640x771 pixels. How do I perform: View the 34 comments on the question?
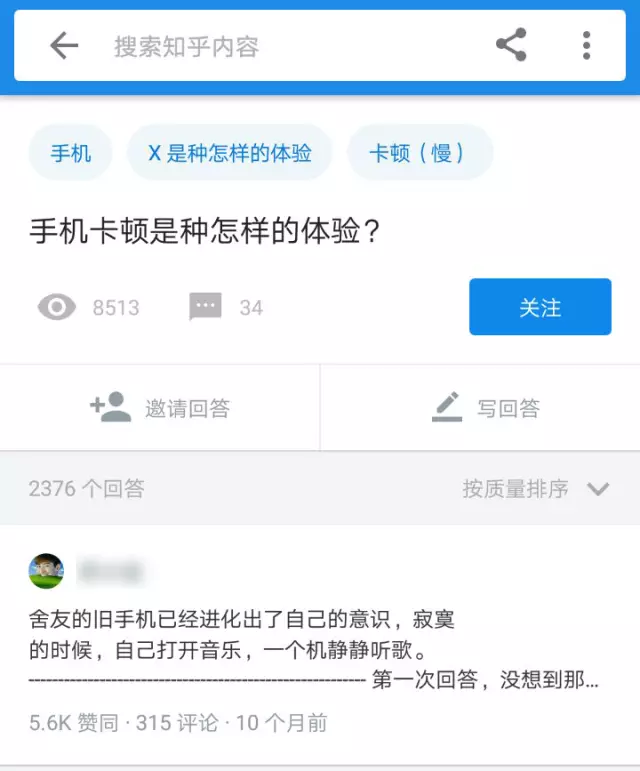click(x=226, y=307)
